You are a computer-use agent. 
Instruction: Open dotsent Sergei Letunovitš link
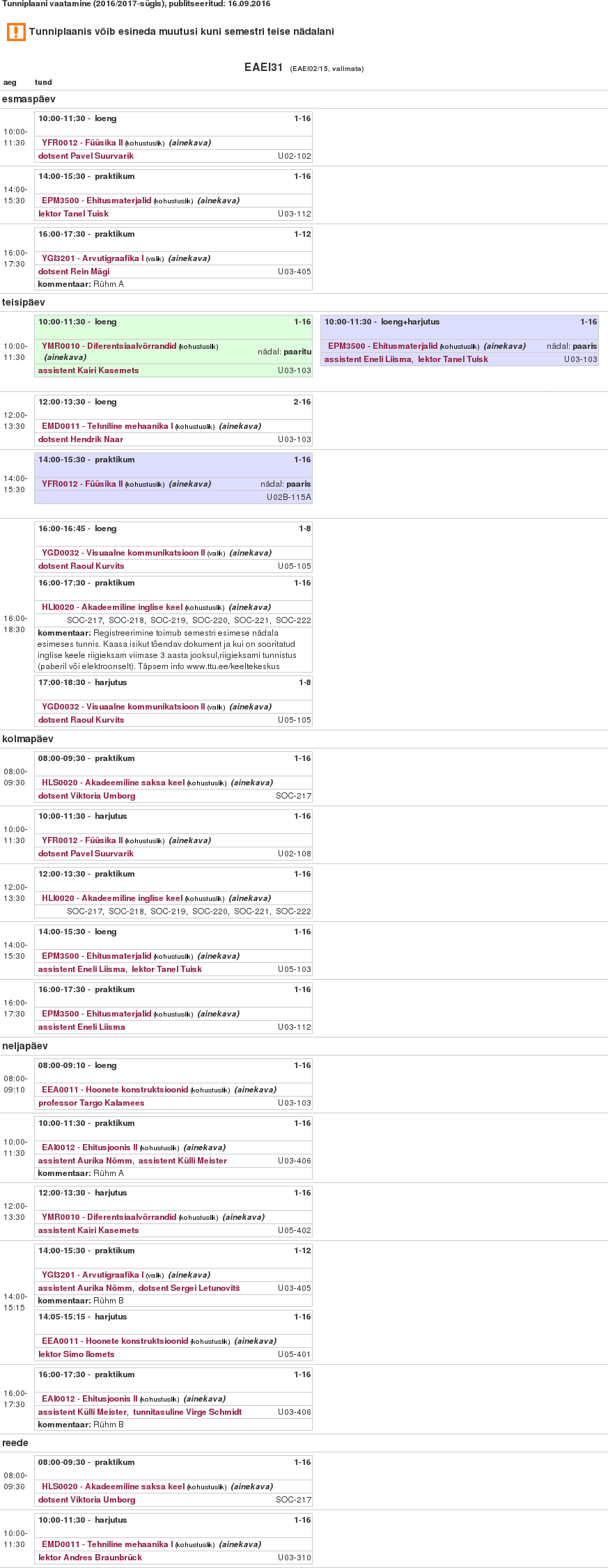189,1288
